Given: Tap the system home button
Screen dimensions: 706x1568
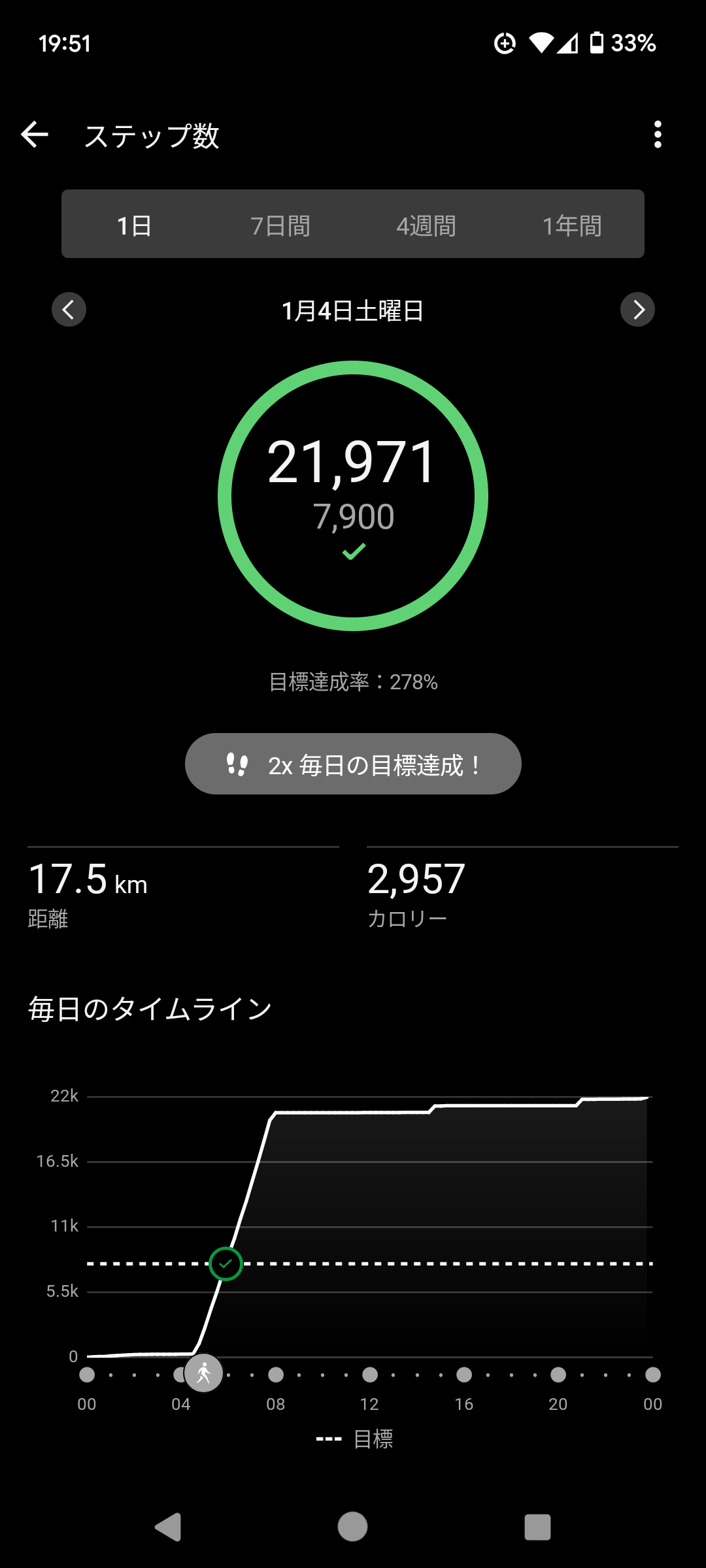Looking at the screenshot, I should [x=352, y=1527].
